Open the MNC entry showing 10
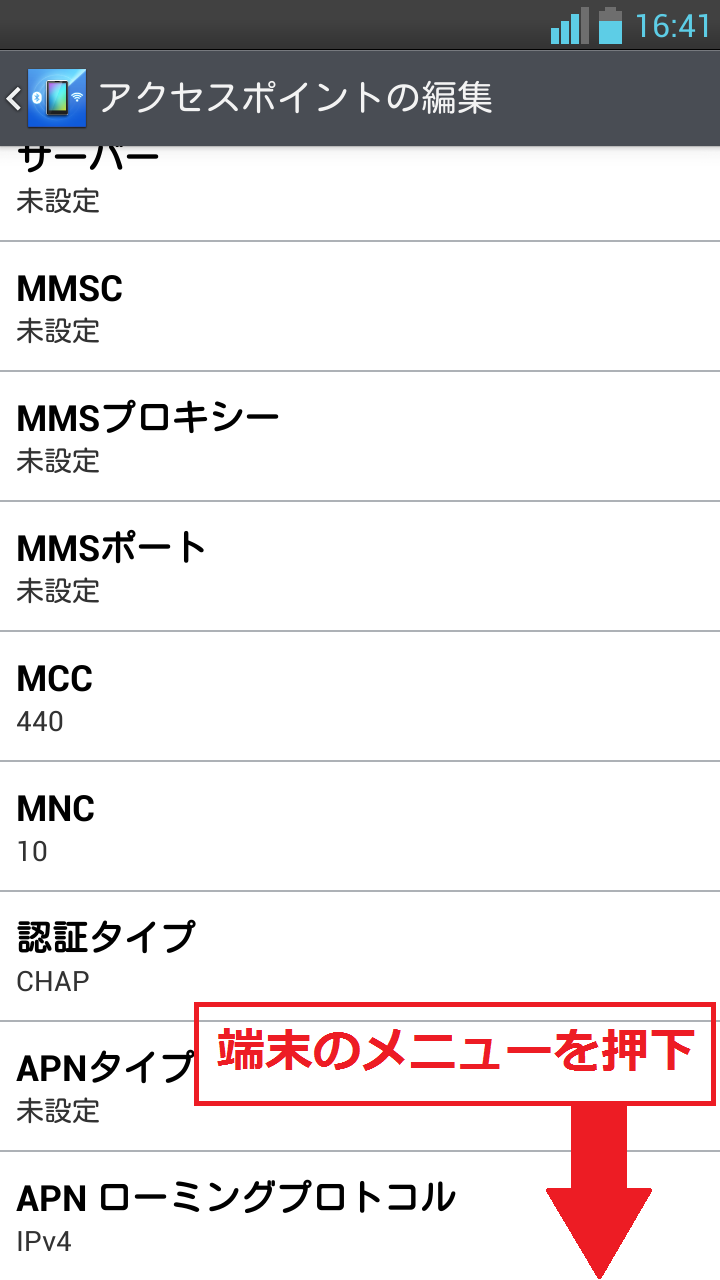 (x=360, y=825)
